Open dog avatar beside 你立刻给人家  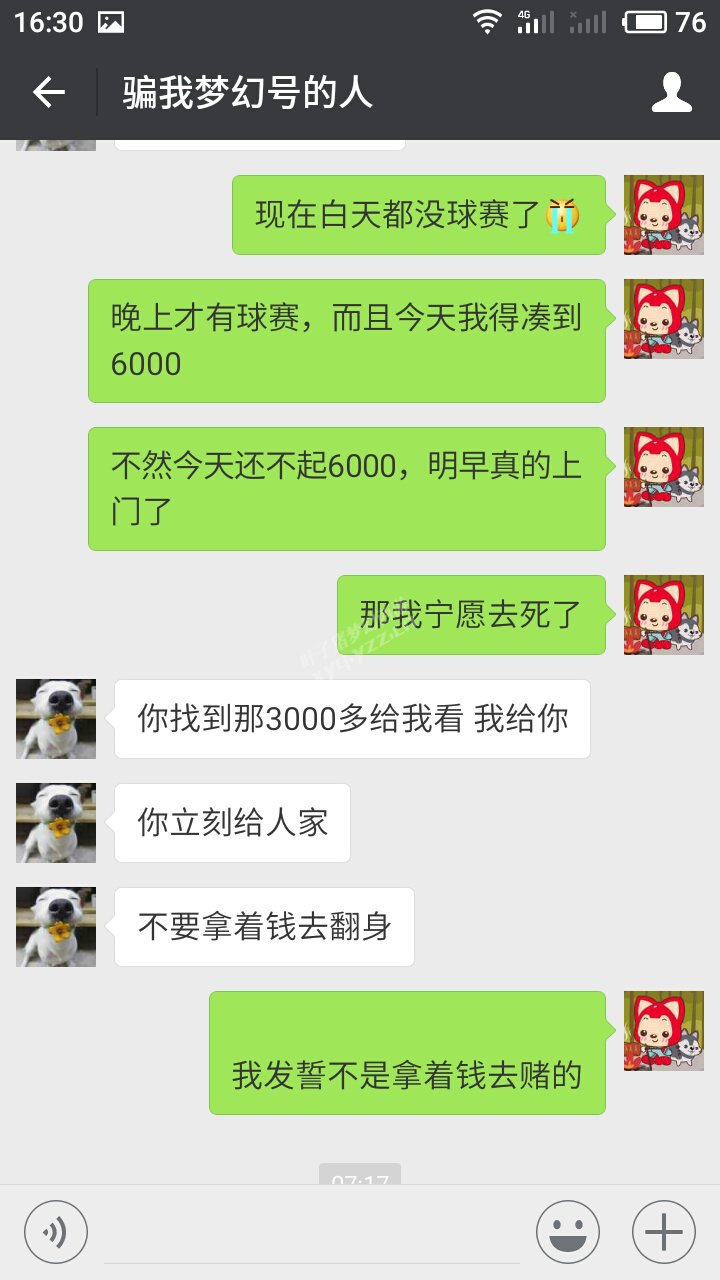point(56,823)
